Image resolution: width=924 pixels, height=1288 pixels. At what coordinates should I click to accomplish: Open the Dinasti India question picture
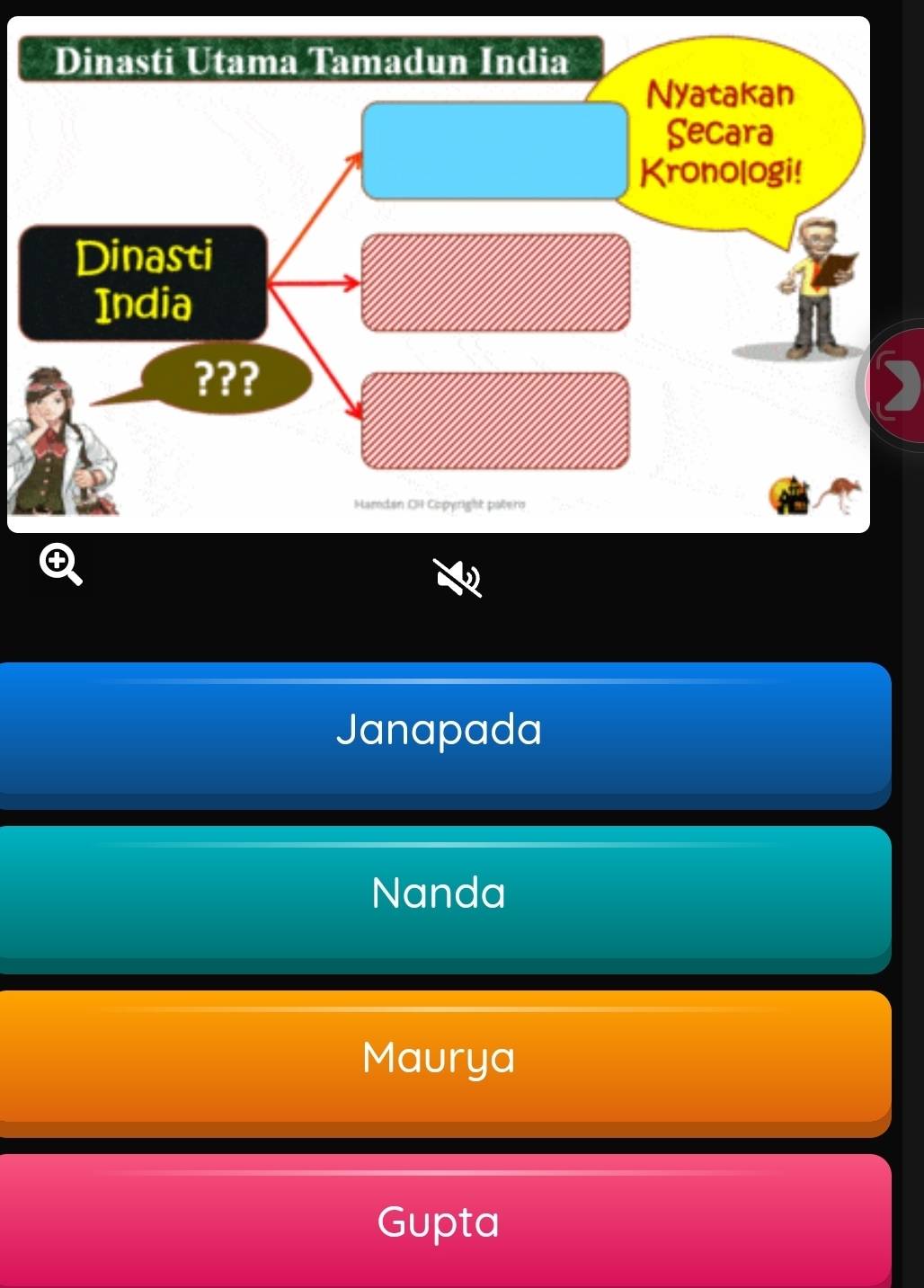pyautogui.click(x=438, y=274)
